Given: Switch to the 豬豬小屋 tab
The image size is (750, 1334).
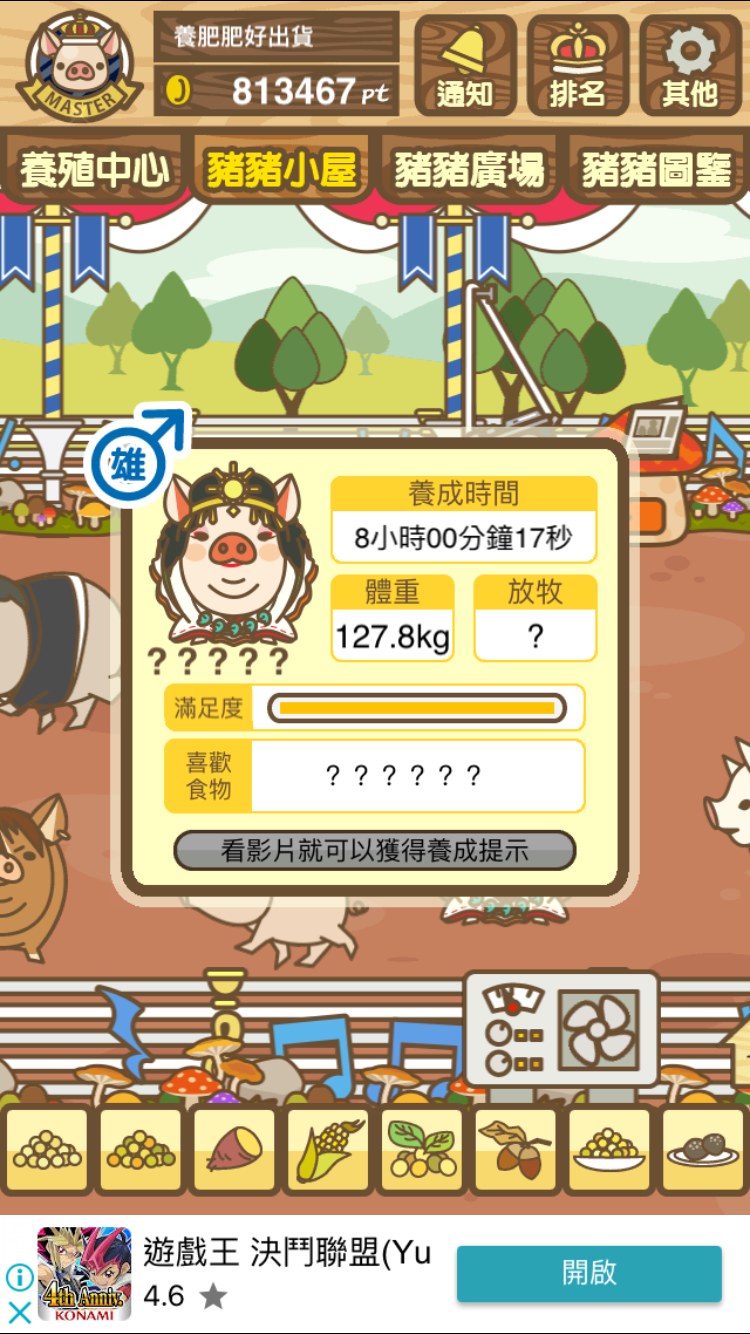Looking at the screenshot, I should [281, 170].
